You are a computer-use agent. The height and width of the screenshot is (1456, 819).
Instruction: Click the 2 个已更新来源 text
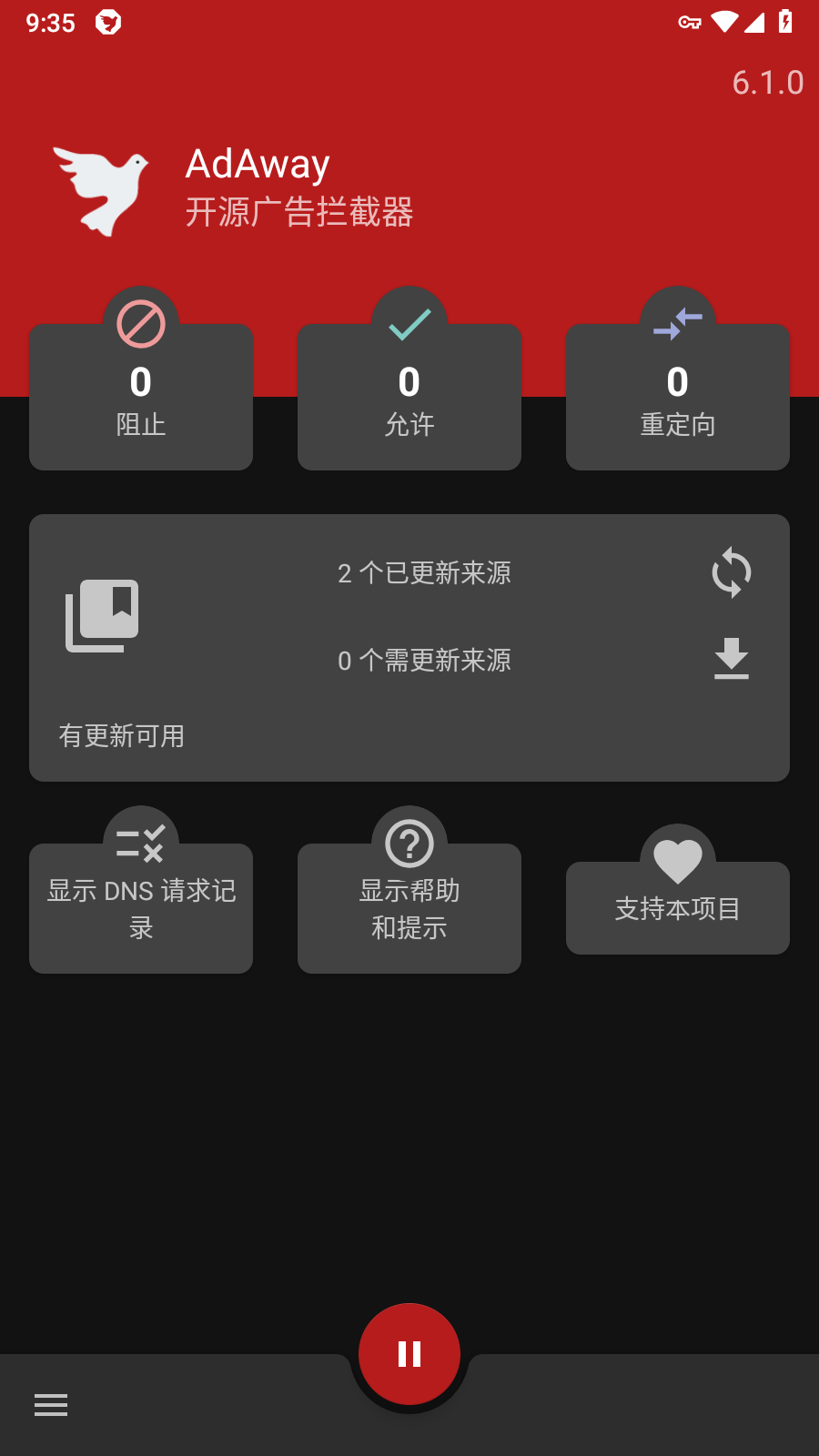pyautogui.click(x=424, y=573)
